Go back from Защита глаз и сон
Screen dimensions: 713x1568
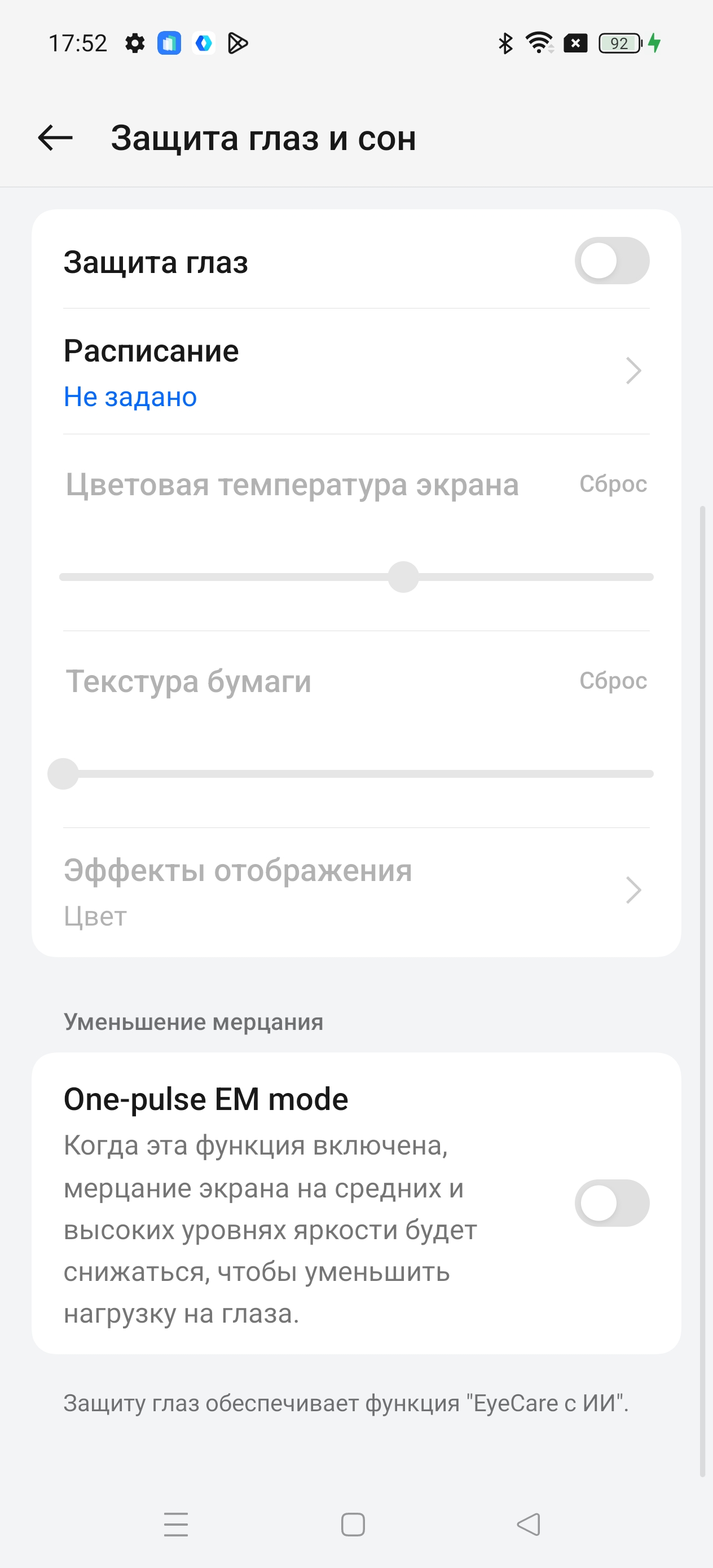(55, 138)
